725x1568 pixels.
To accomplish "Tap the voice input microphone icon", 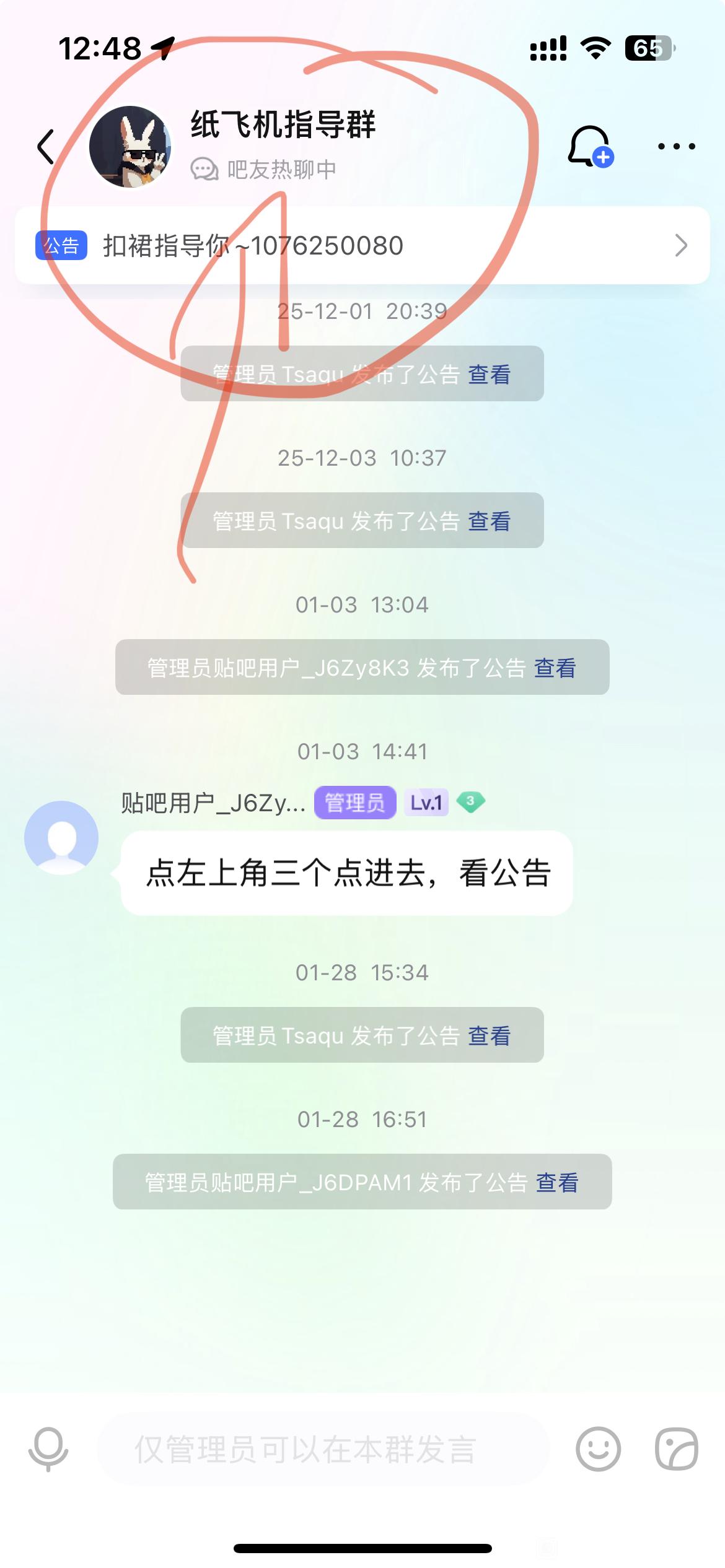I will (48, 1449).
